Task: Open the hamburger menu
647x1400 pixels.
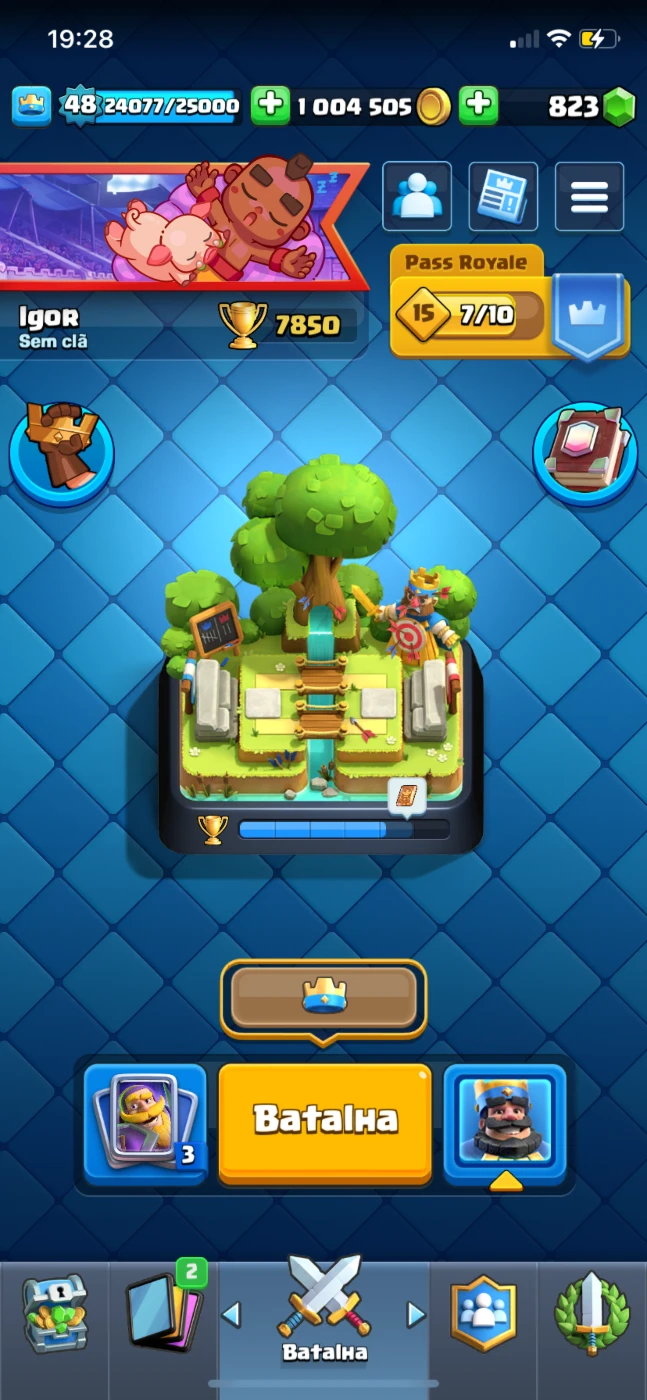Action: (589, 197)
